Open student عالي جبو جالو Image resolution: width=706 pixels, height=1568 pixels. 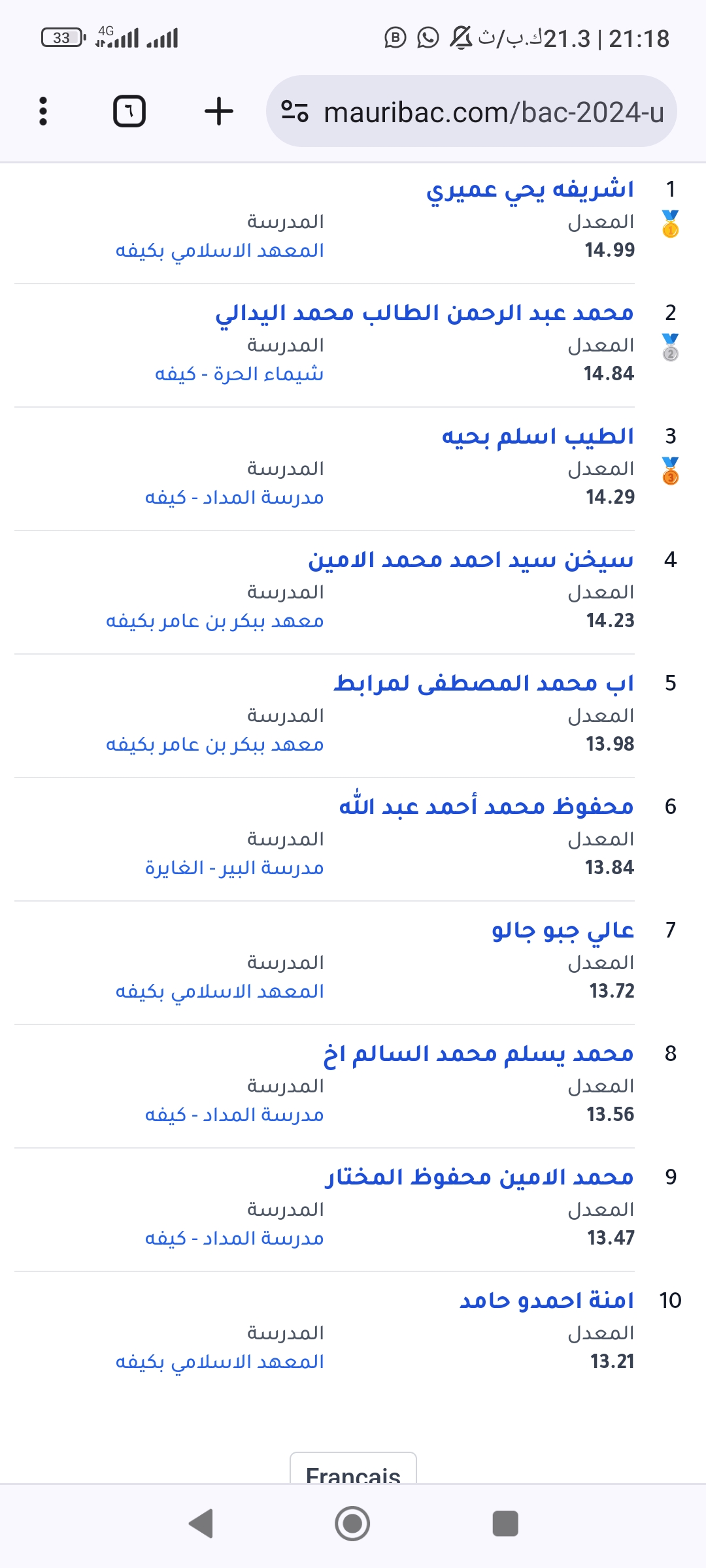[x=563, y=930]
